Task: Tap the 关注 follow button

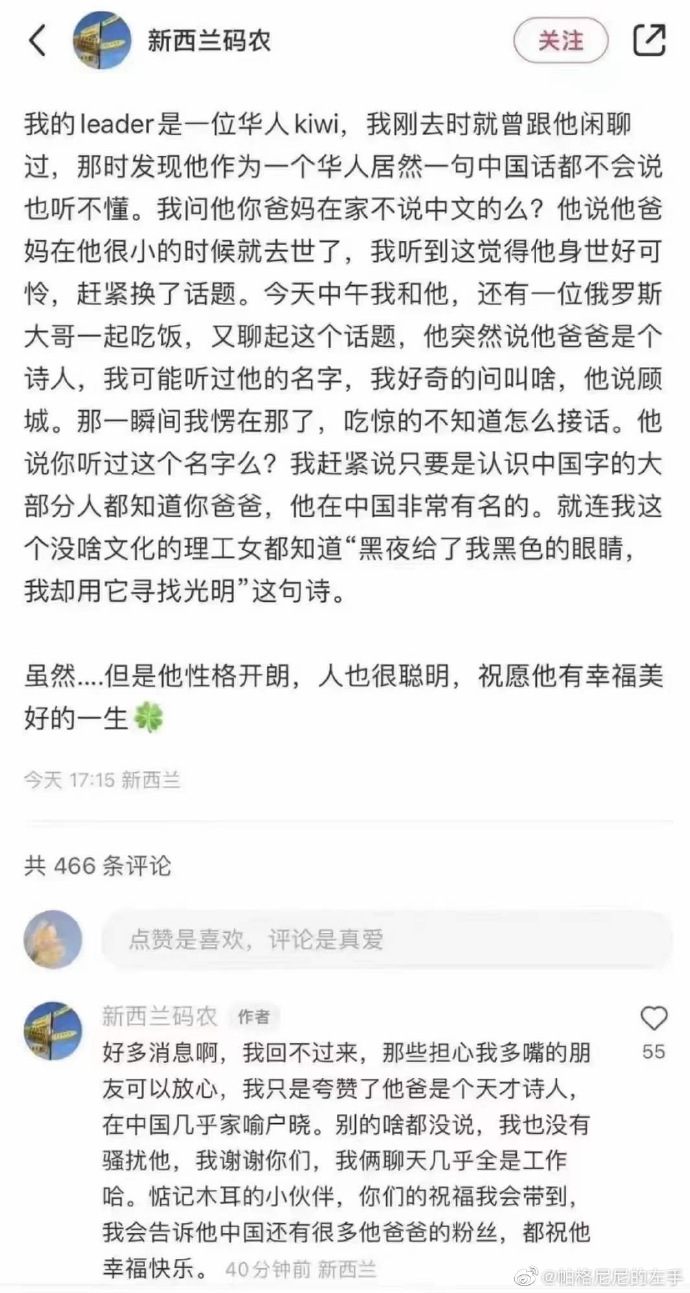Action: (x=561, y=41)
